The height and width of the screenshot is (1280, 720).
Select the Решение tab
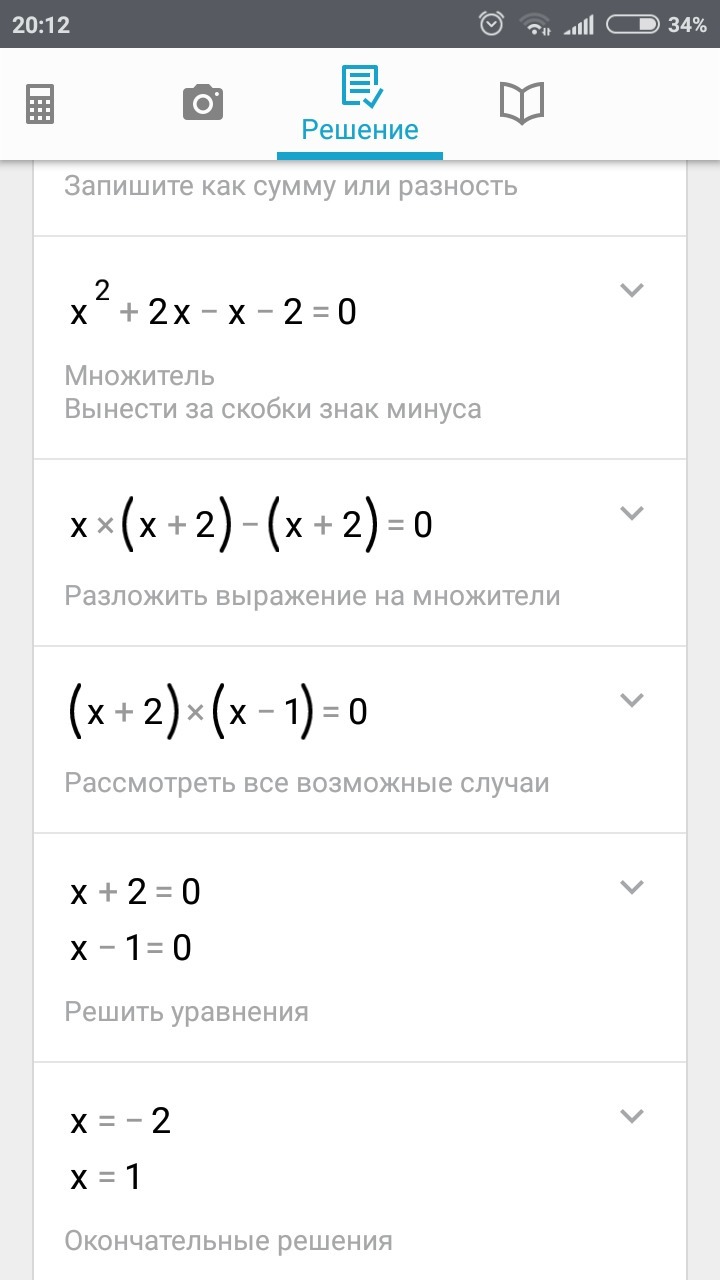pyautogui.click(x=360, y=105)
